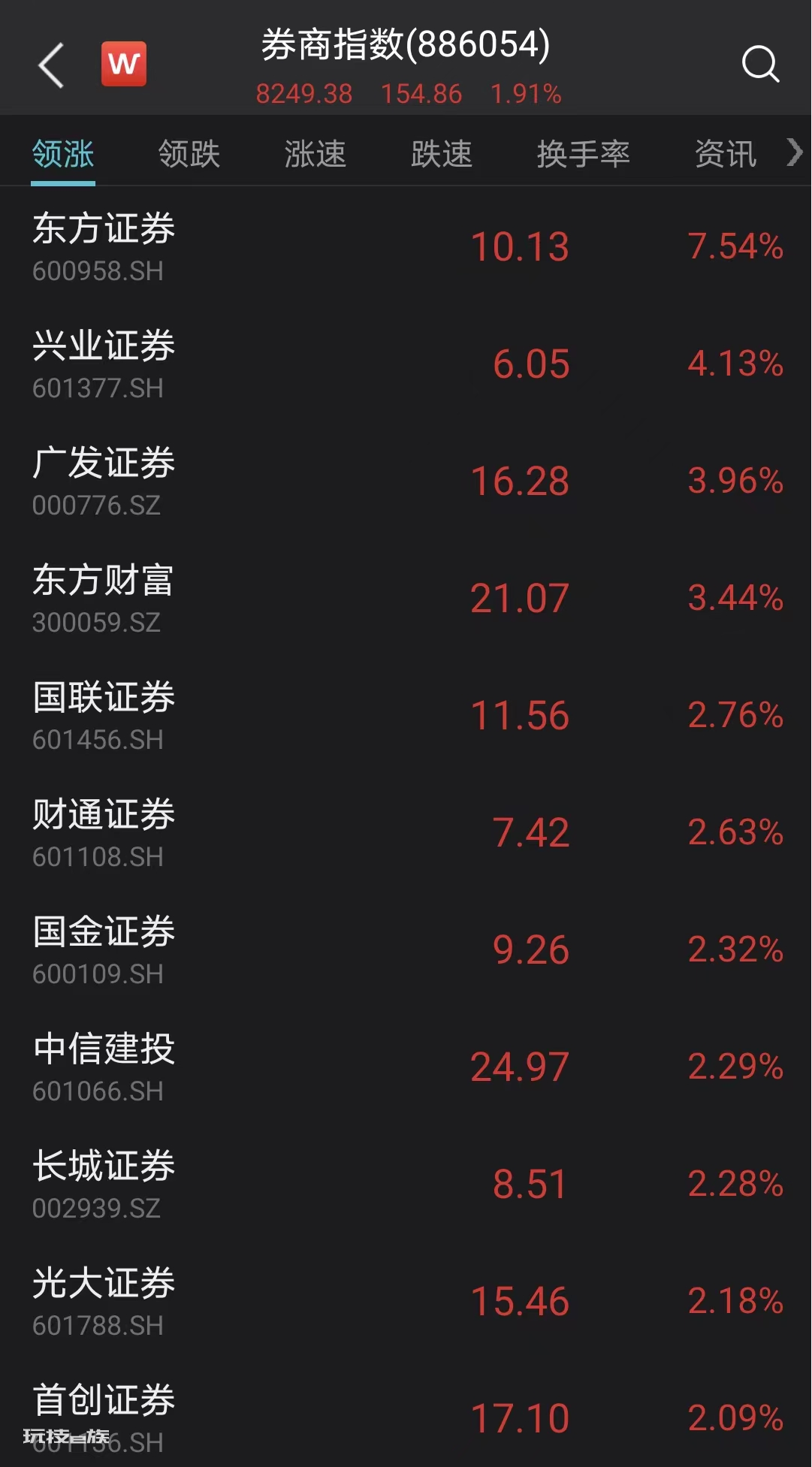Go back using the top-left arrow

[x=51, y=65]
